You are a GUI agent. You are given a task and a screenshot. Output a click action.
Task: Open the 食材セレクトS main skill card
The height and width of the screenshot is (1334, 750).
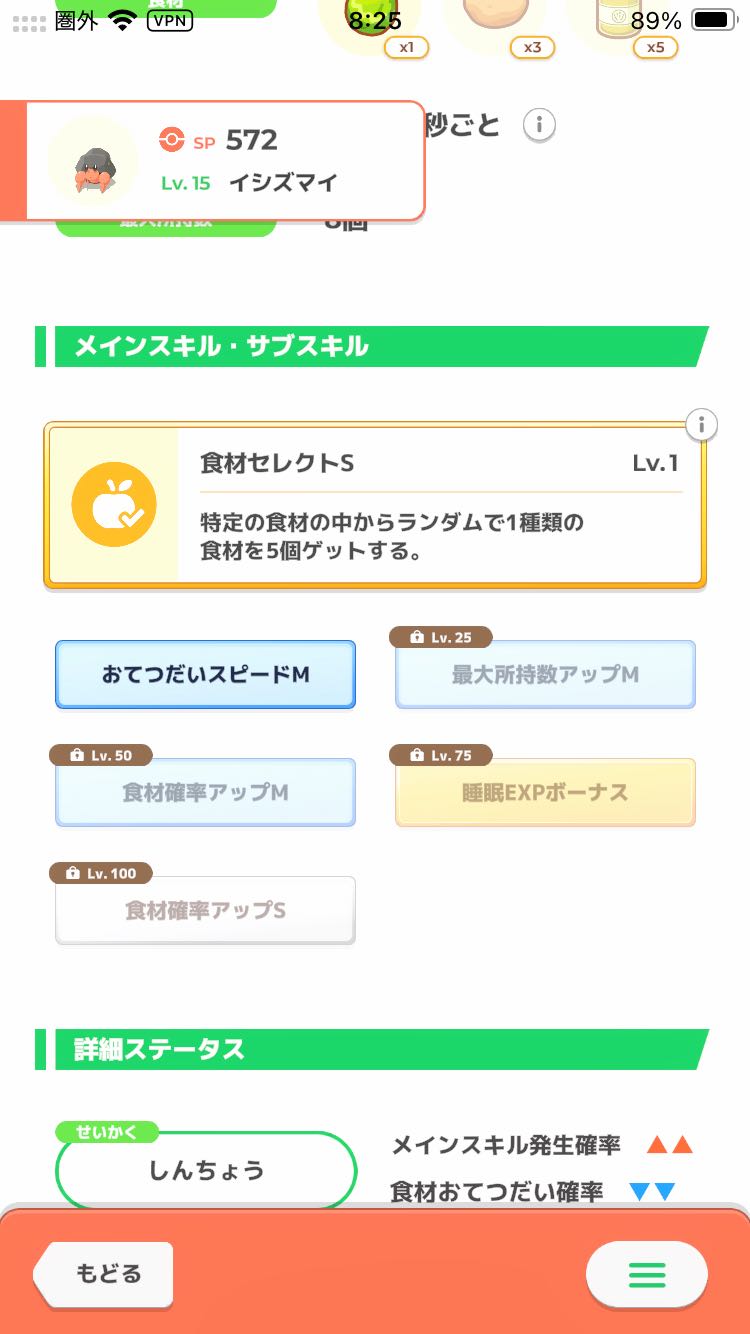tap(375, 506)
